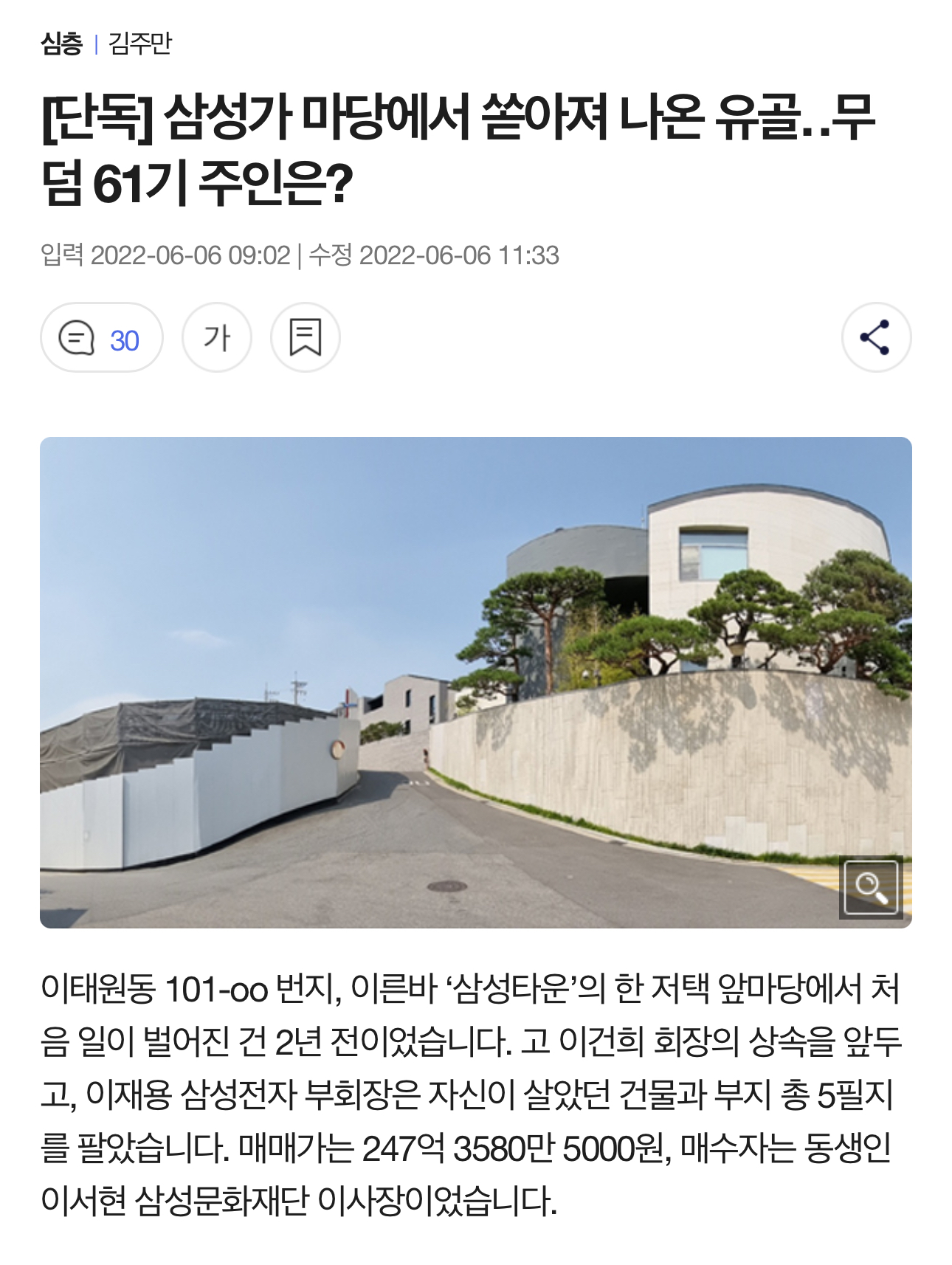Share this article
The height and width of the screenshot is (1265, 952).
pyautogui.click(x=876, y=339)
